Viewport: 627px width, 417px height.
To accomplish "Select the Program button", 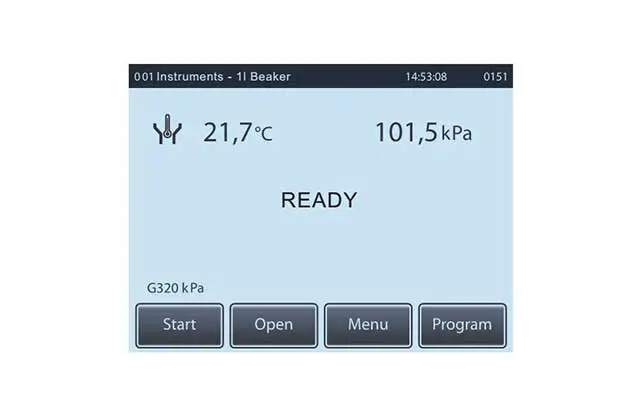I will [462, 325].
